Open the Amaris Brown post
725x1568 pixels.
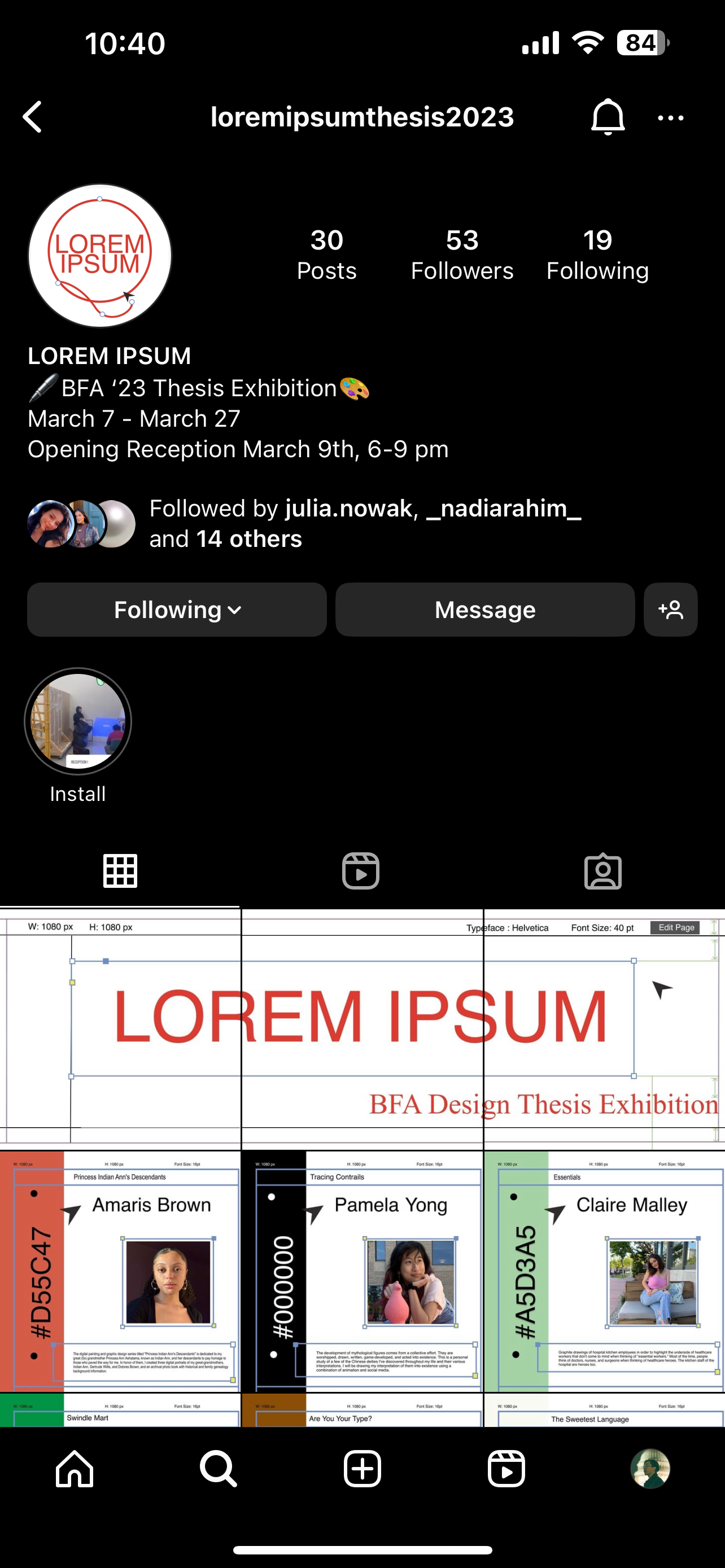[120, 1271]
